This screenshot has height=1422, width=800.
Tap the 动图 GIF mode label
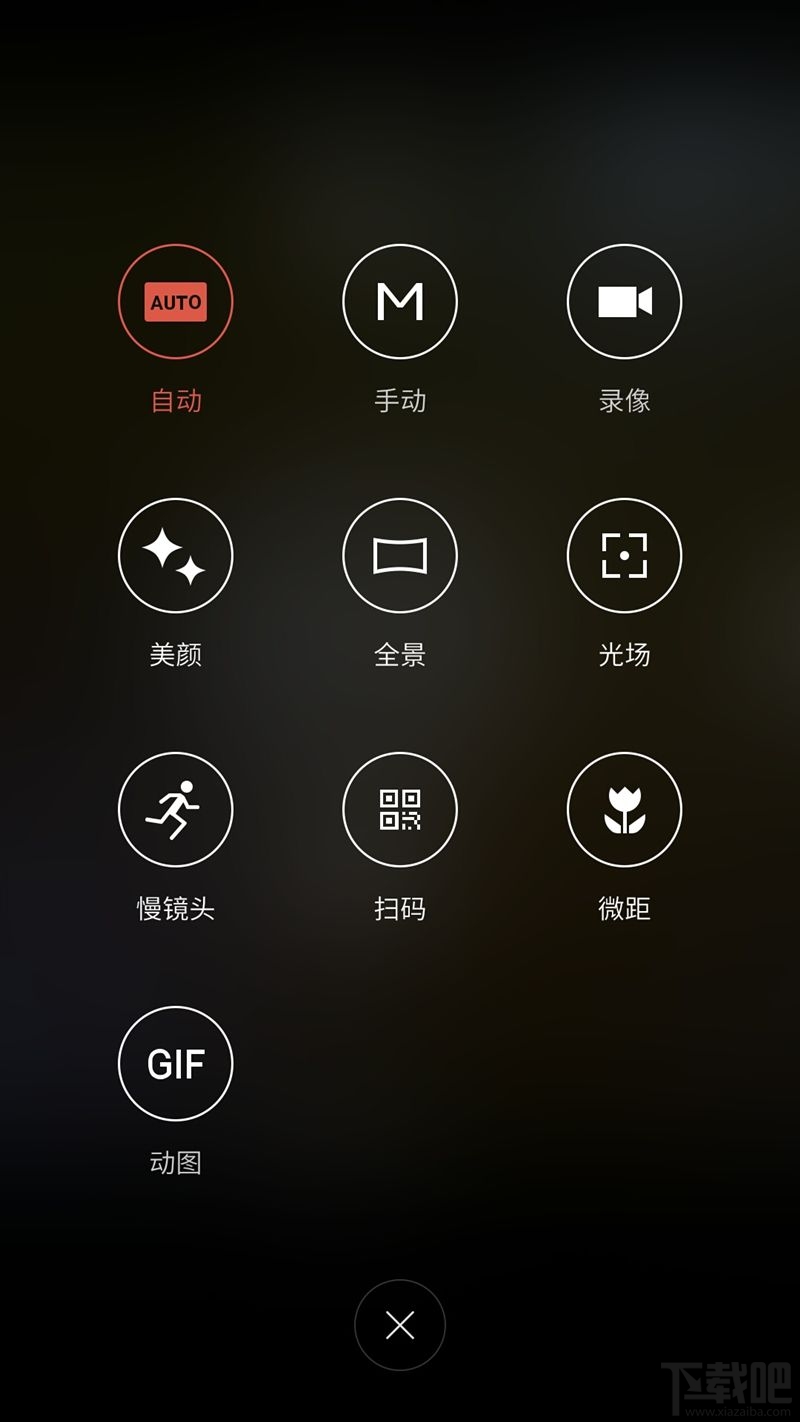click(175, 1163)
